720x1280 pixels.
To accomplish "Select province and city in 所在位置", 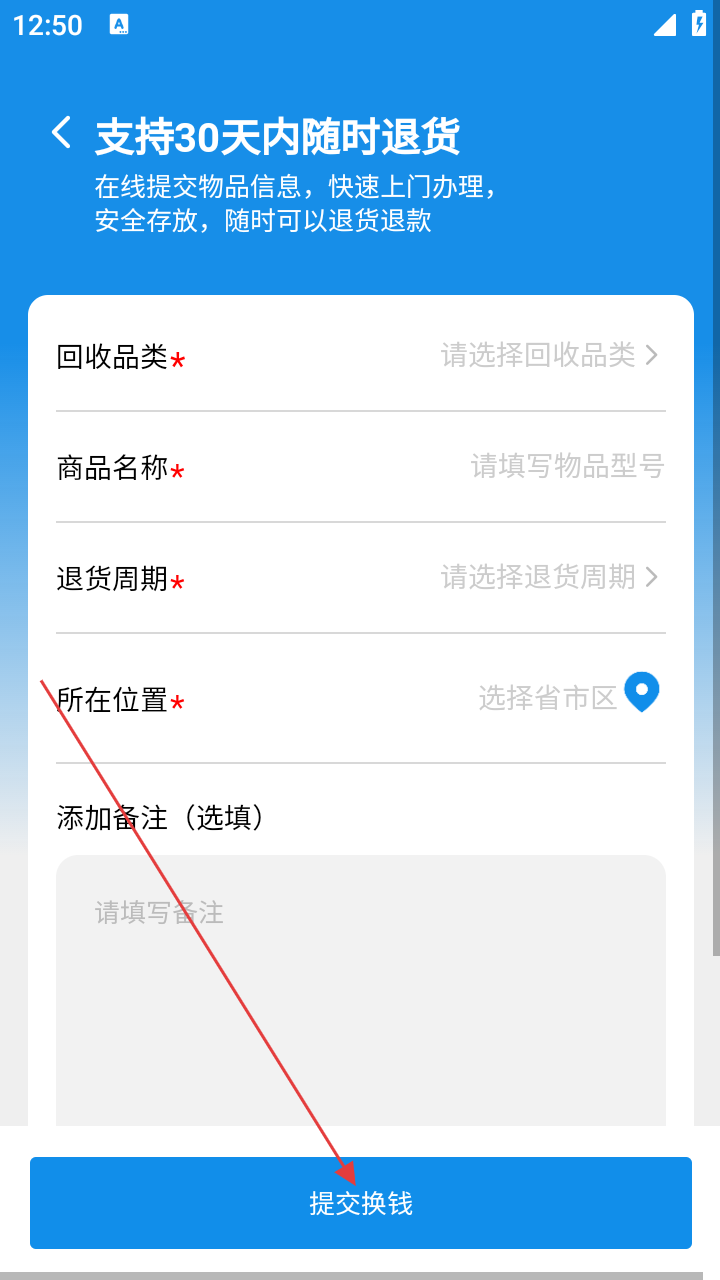I will pos(361,698).
